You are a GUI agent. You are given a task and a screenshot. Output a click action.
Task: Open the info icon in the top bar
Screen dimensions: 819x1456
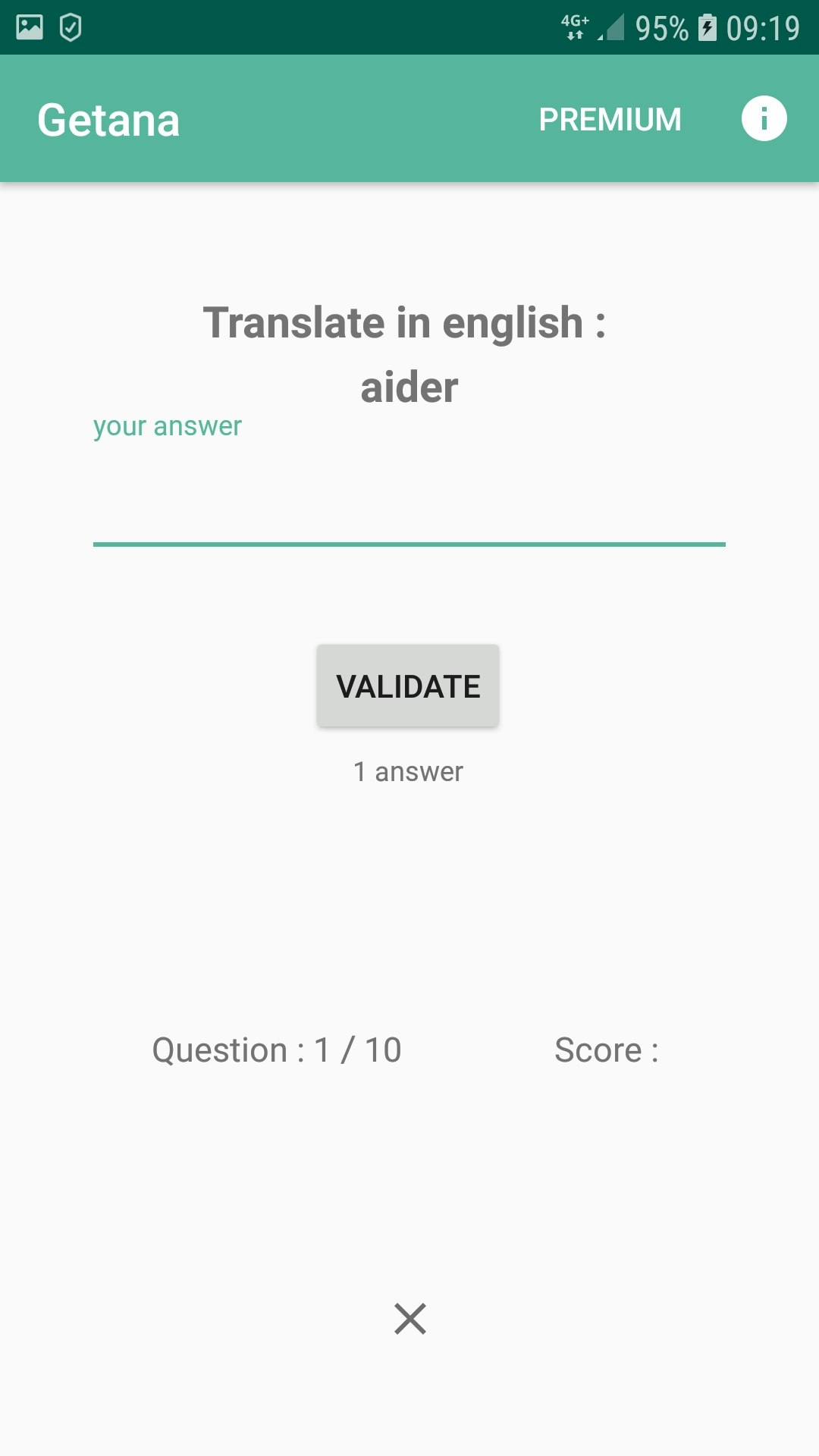point(764,118)
